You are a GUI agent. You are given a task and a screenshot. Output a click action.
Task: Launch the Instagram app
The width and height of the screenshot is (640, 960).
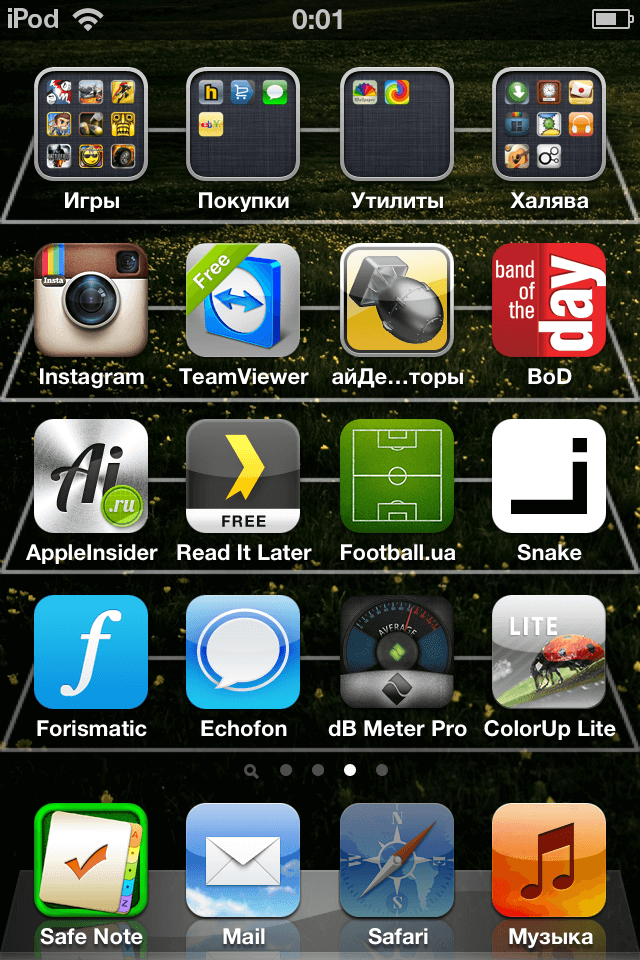pos(91,300)
